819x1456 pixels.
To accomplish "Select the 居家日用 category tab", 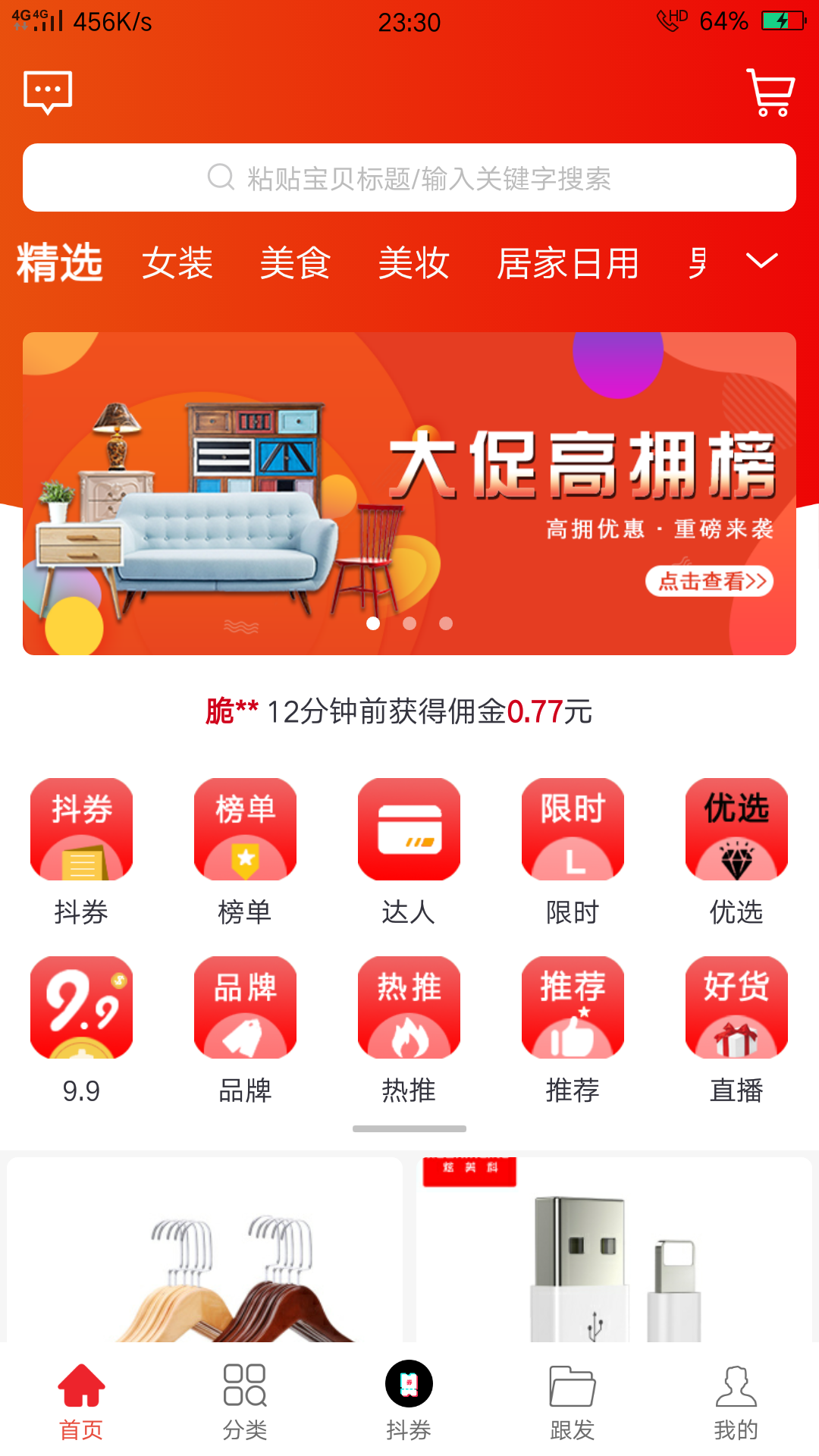I will 567,263.
